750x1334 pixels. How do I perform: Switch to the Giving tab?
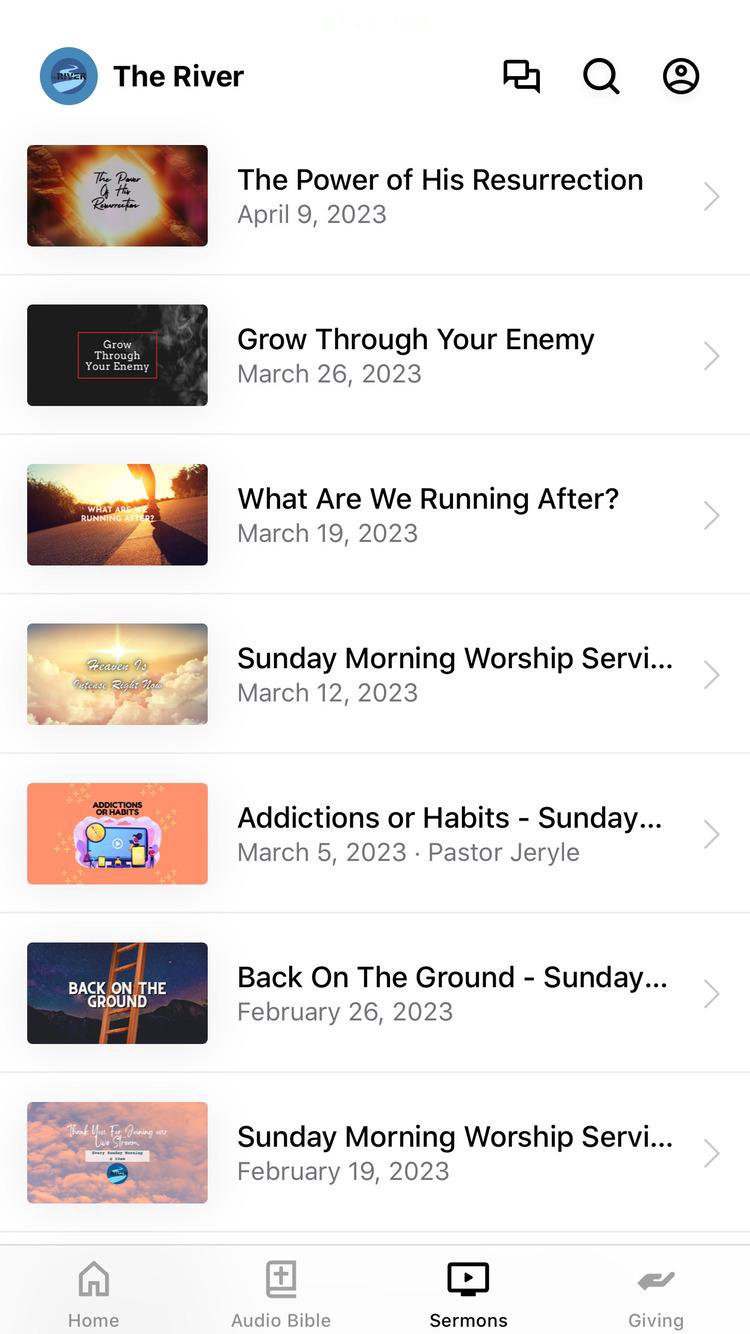656,1292
